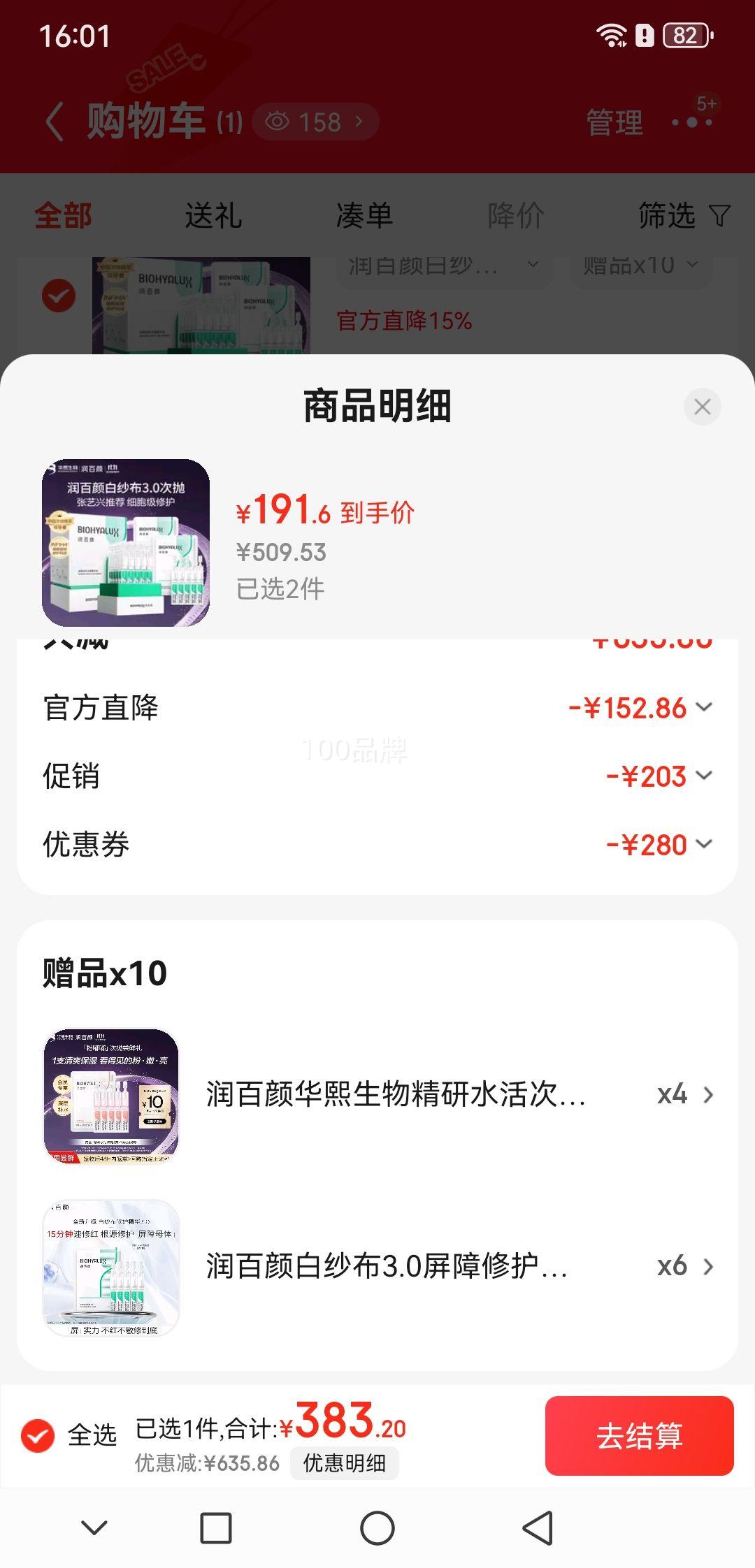Go back from the 购物车 page
The height and width of the screenshot is (1568, 755).
[55, 122]
